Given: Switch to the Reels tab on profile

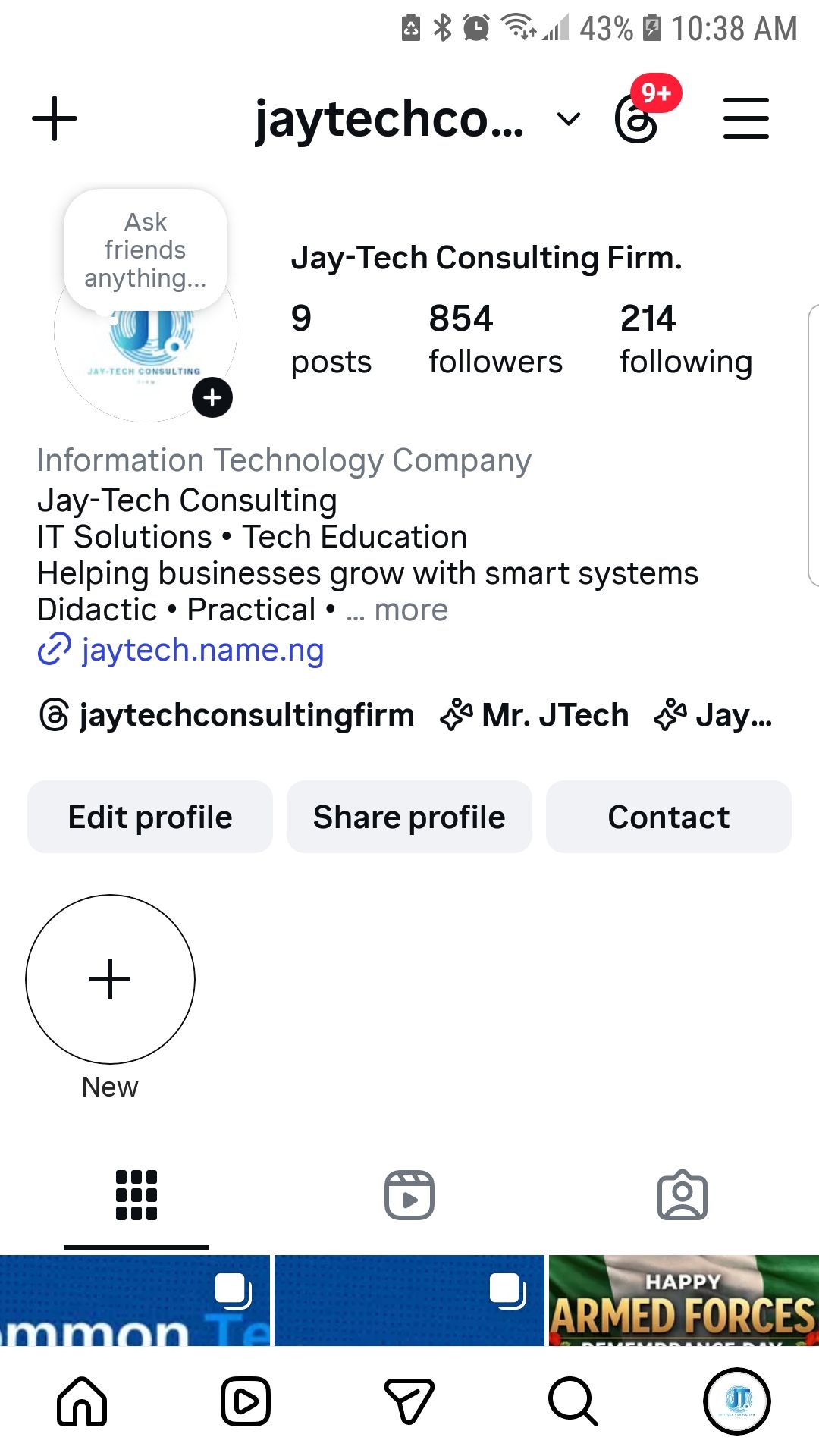Looking at the screenshot, I should tap(409, 1195).
